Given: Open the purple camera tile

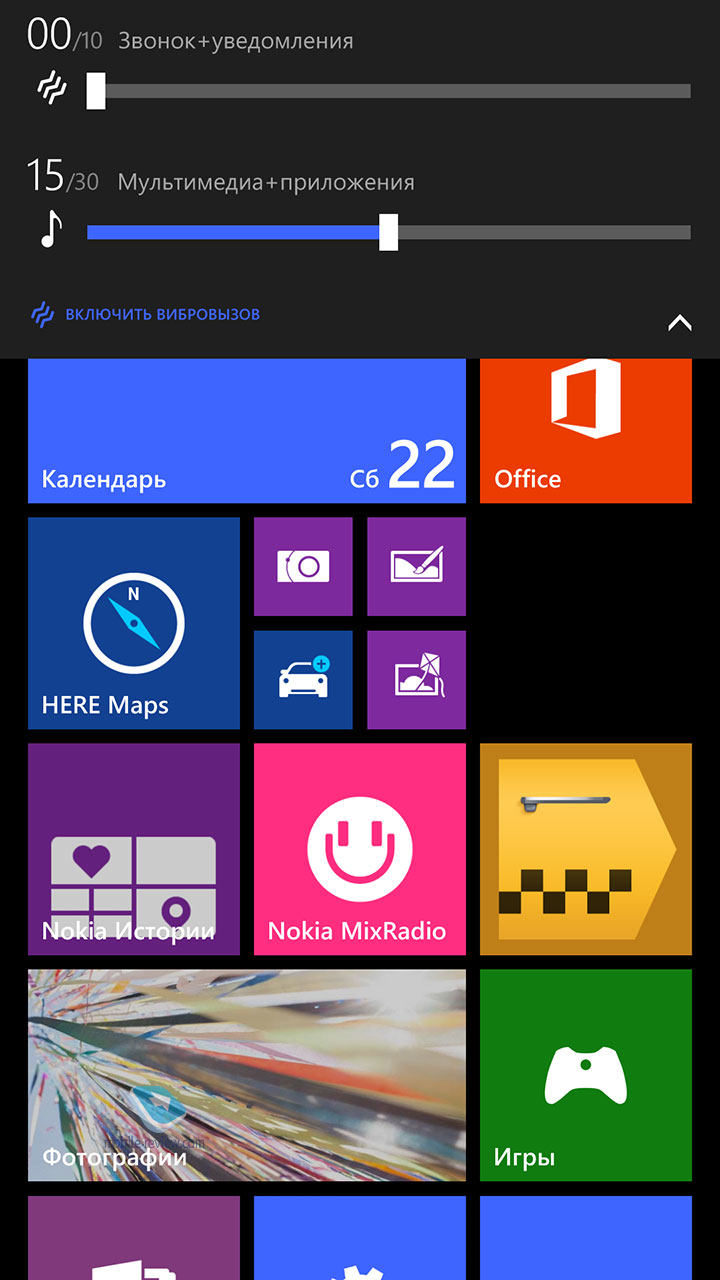Looking at the screenshot, I should (303, 566).
